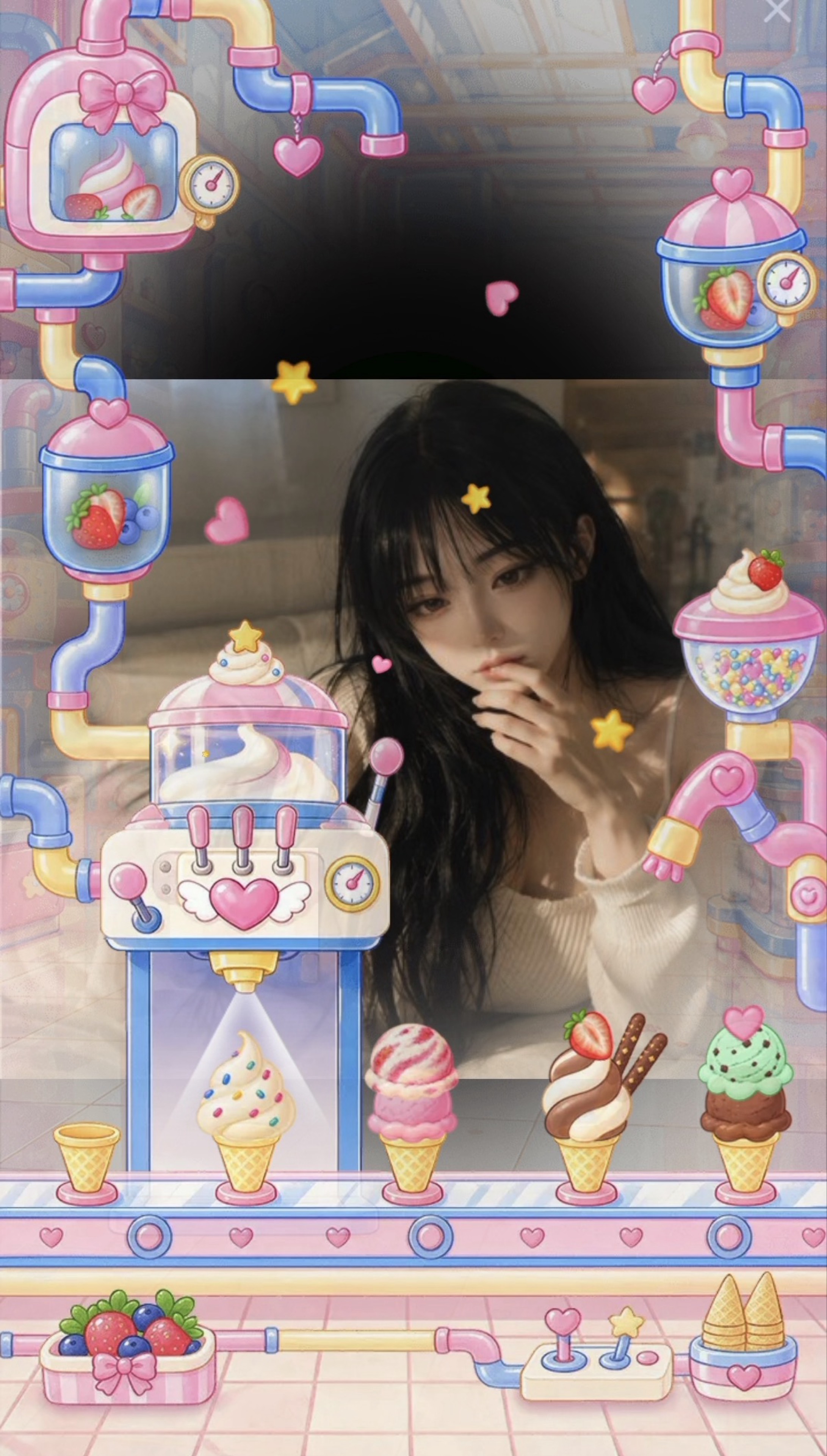Close the full-screen ice cream frame preview
Viewport: 827px width, 1456px height.
click(777, 10)
